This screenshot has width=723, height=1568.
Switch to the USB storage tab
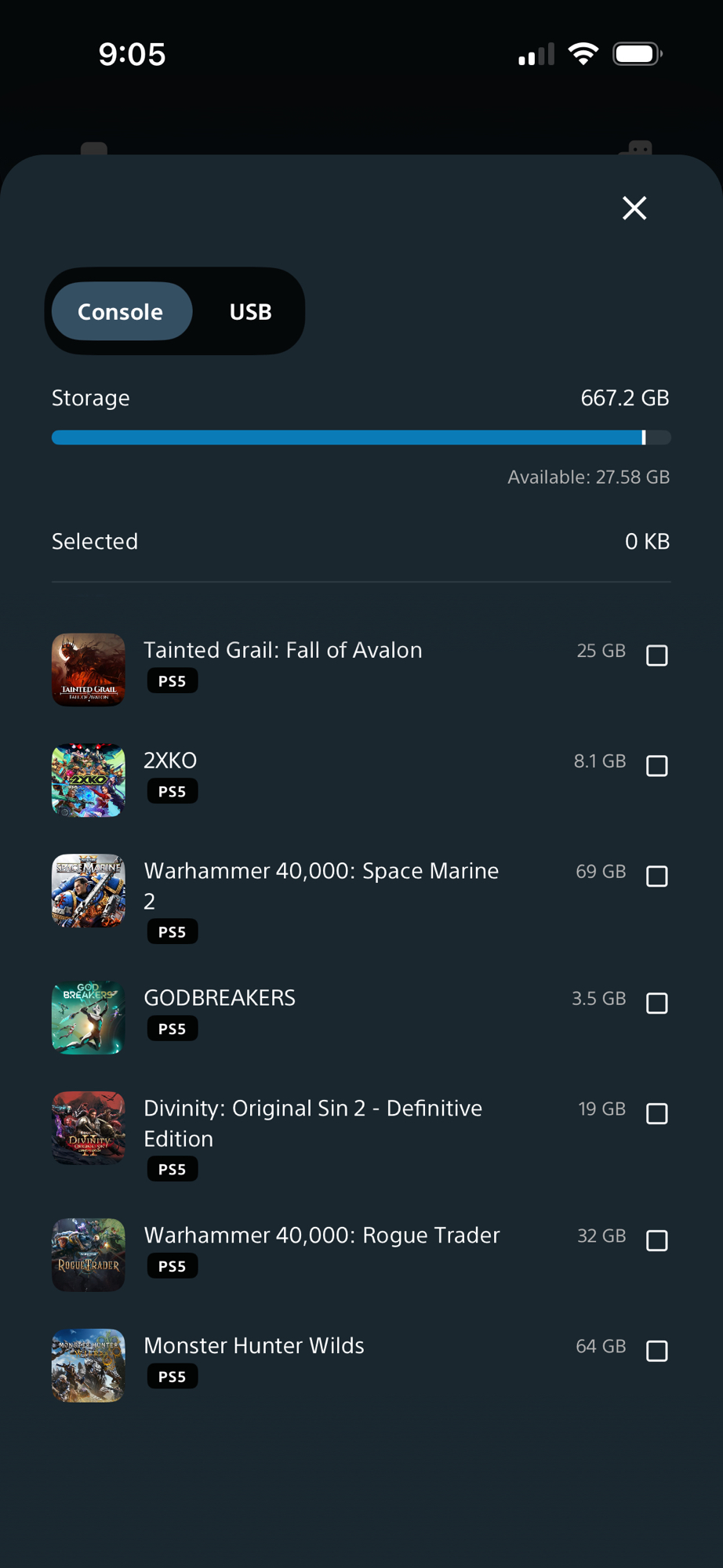250,312
